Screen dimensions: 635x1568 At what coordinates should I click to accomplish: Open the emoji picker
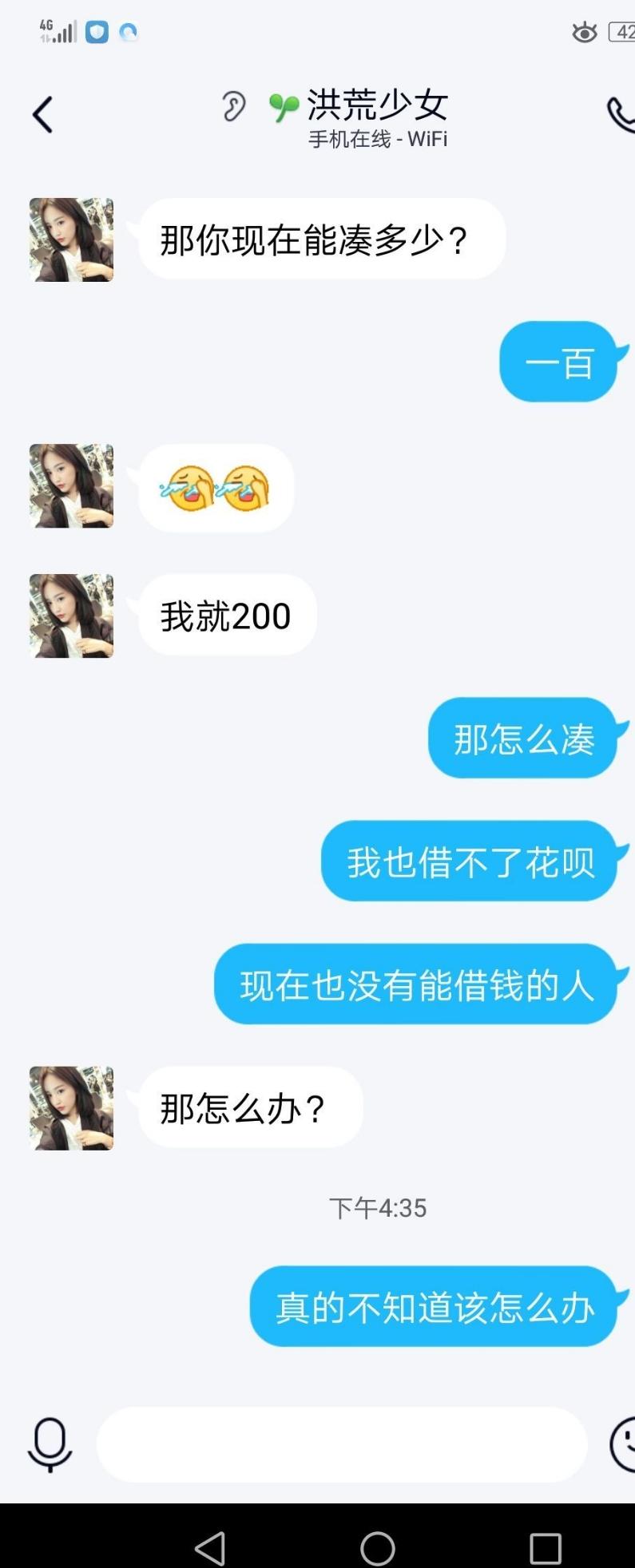coord(624,1443)
